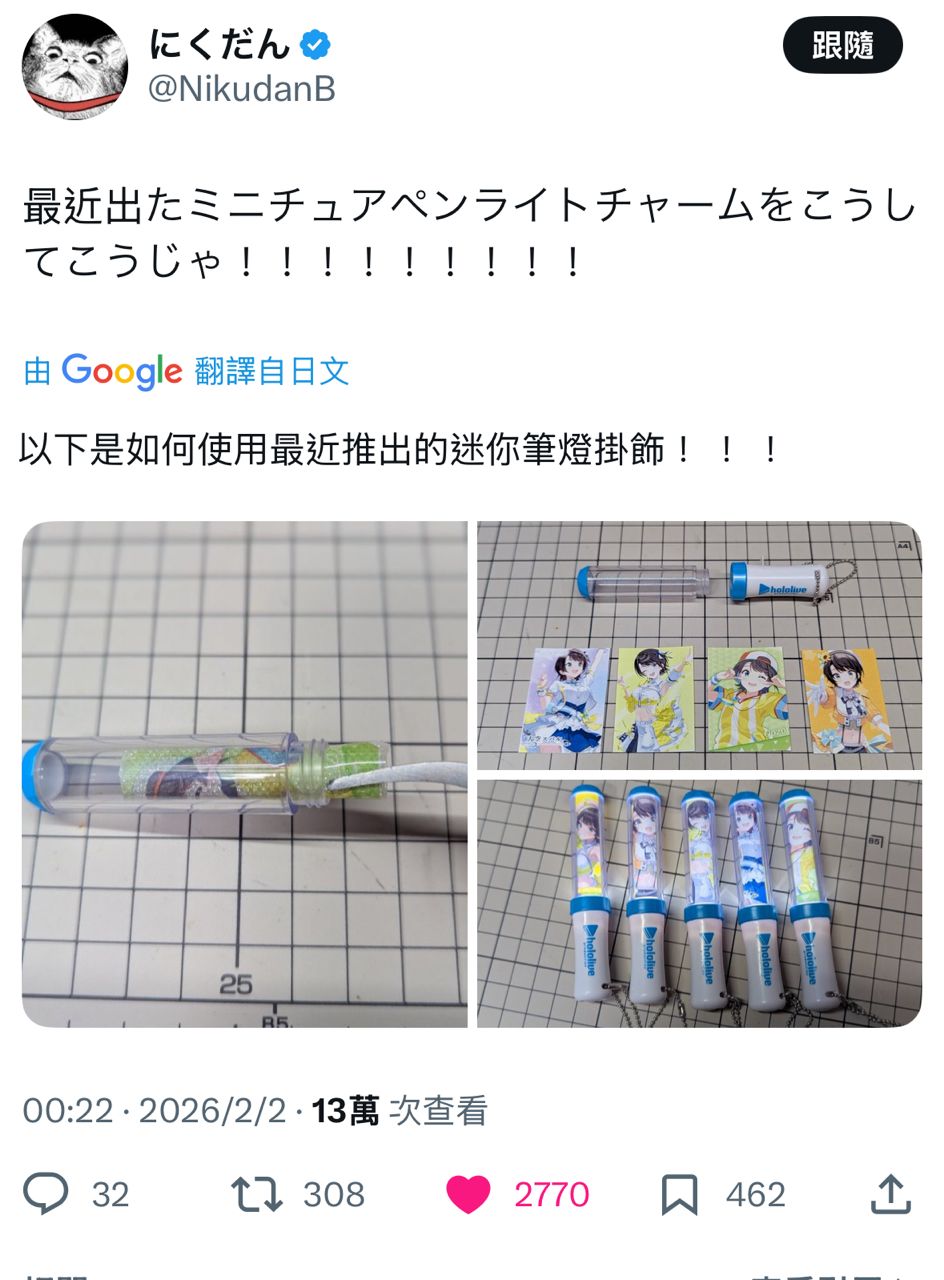The width and height of the screenshot is (944, 1280).
Task: Follow @NikudanB with the 跟隨 button
Action: 842,46
